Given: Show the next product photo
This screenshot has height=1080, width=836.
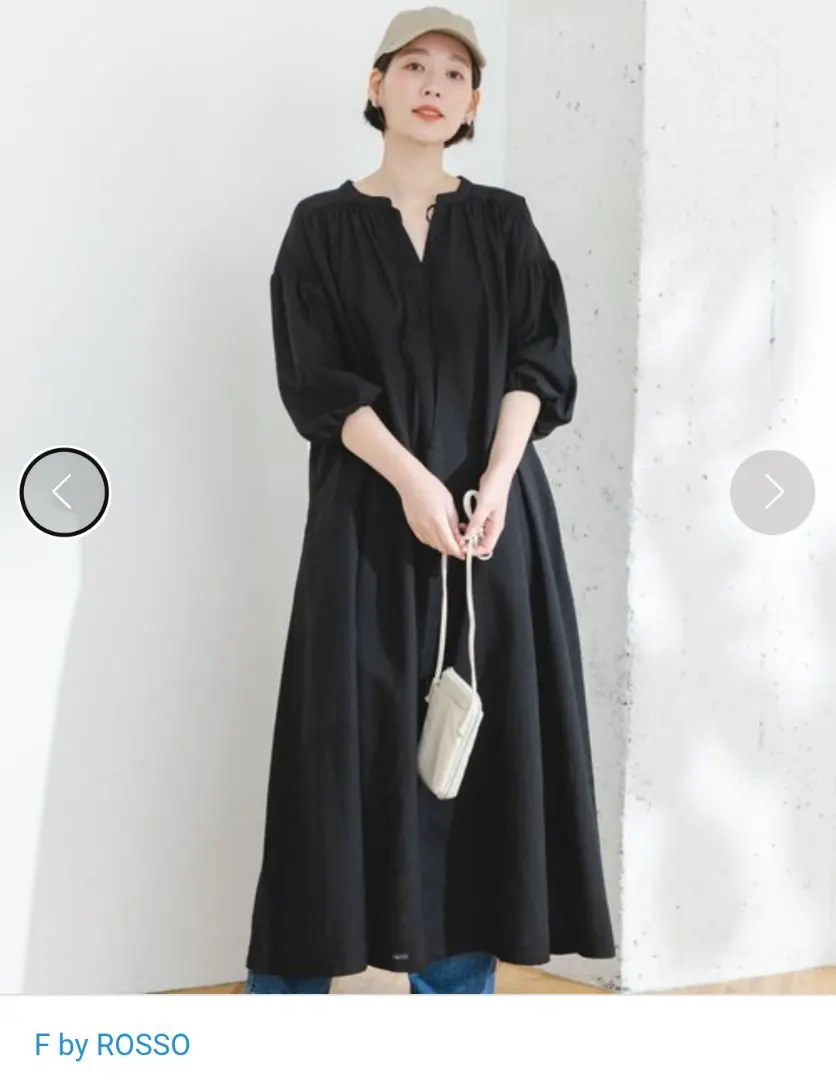Looking at the screenshot, I should point(772,492).
